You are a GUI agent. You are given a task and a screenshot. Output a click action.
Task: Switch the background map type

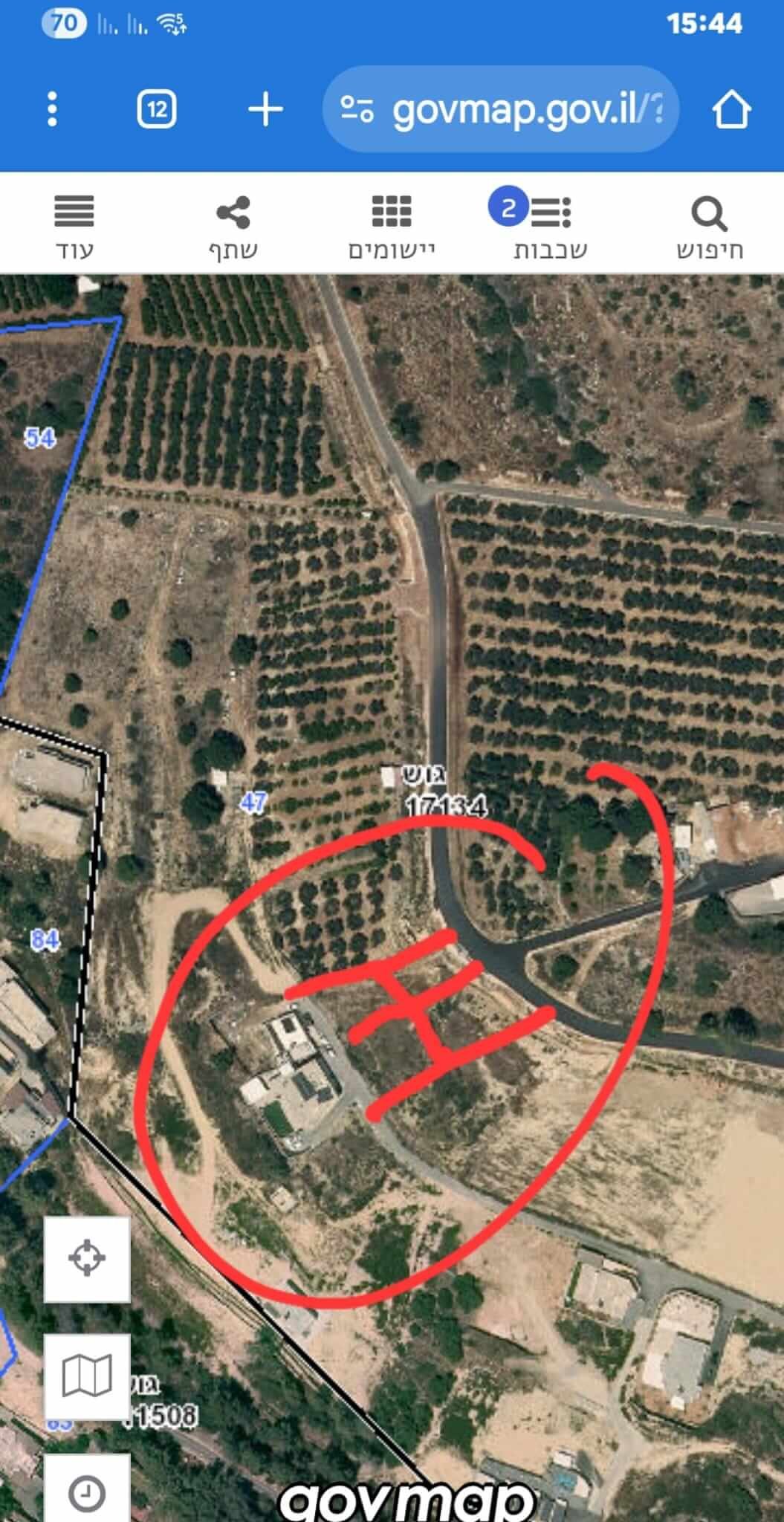87,1376
